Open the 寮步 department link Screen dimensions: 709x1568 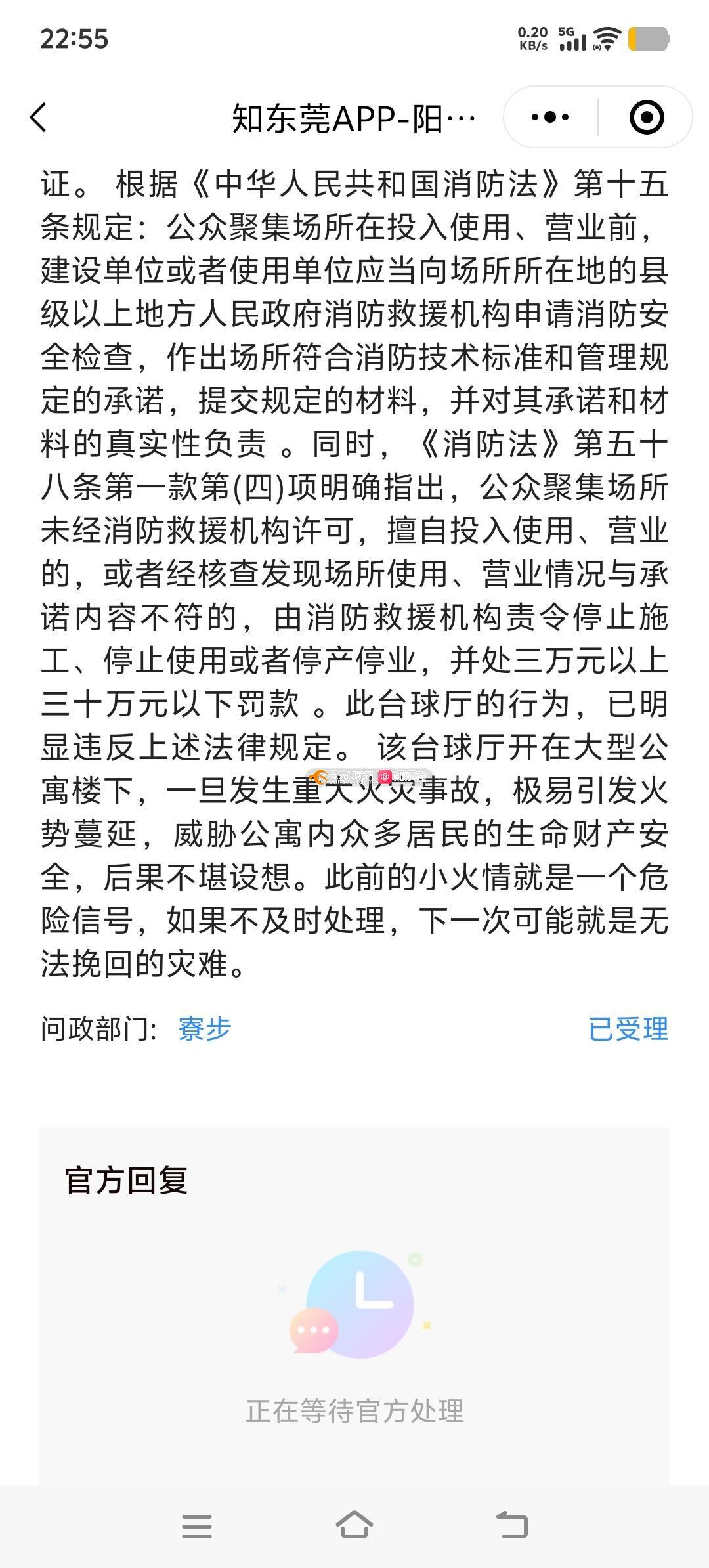[x=205, y=1028]
